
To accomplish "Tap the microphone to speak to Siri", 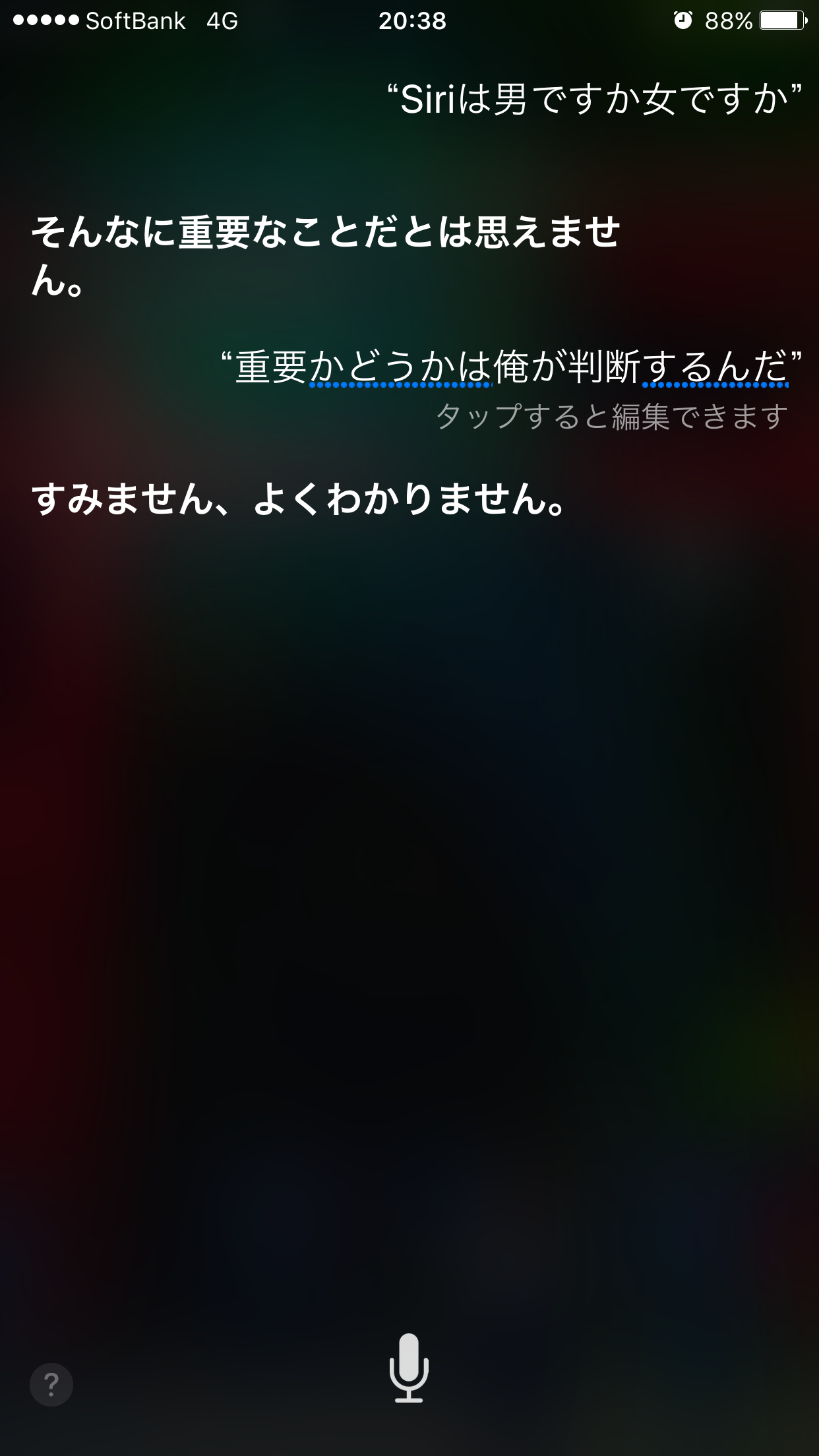I will pos(409,1368).
